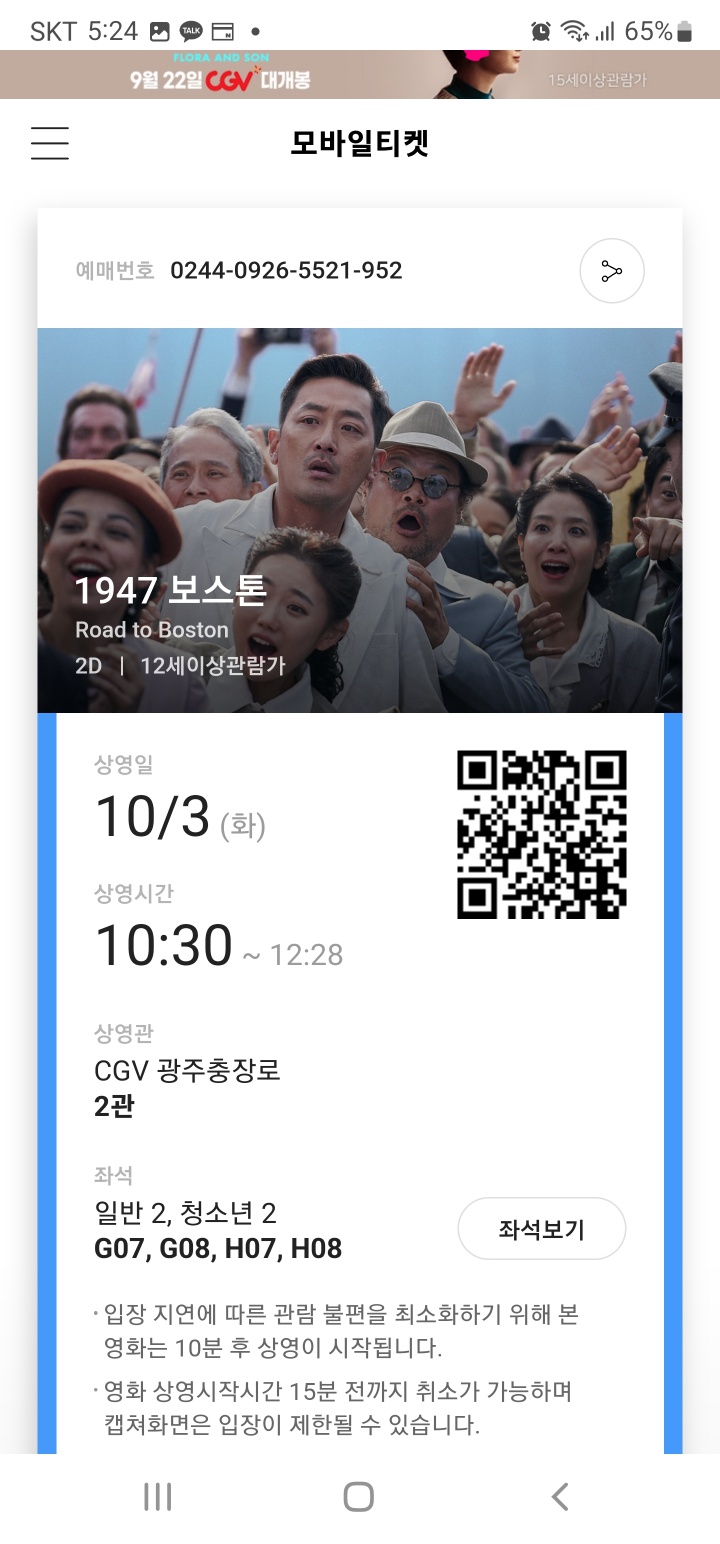
Task: Show recent apps
Action: point(158,1497)
